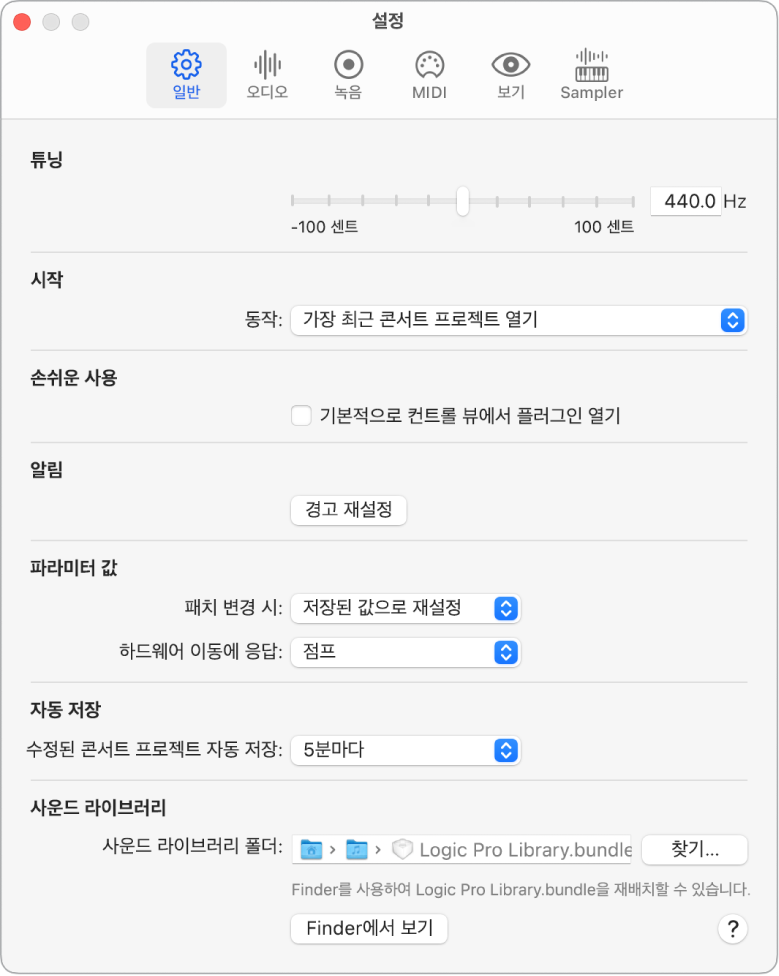Click the 440.0 Hz tuning field
The height and width of the screenshot is (976, 779).
click(x=686, y=201)
